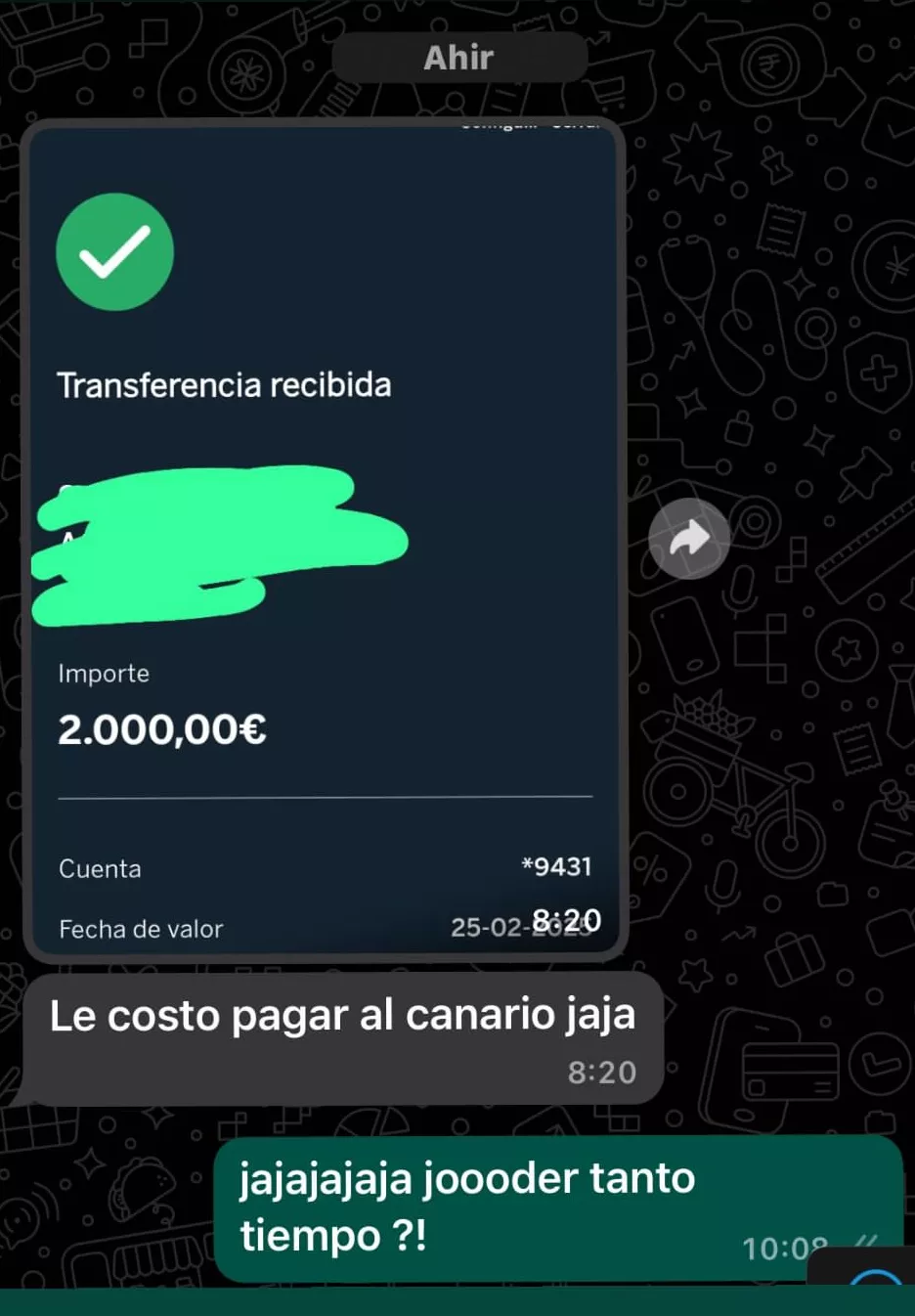Open the Transferencia recibida image message

(x=323, y=538)
